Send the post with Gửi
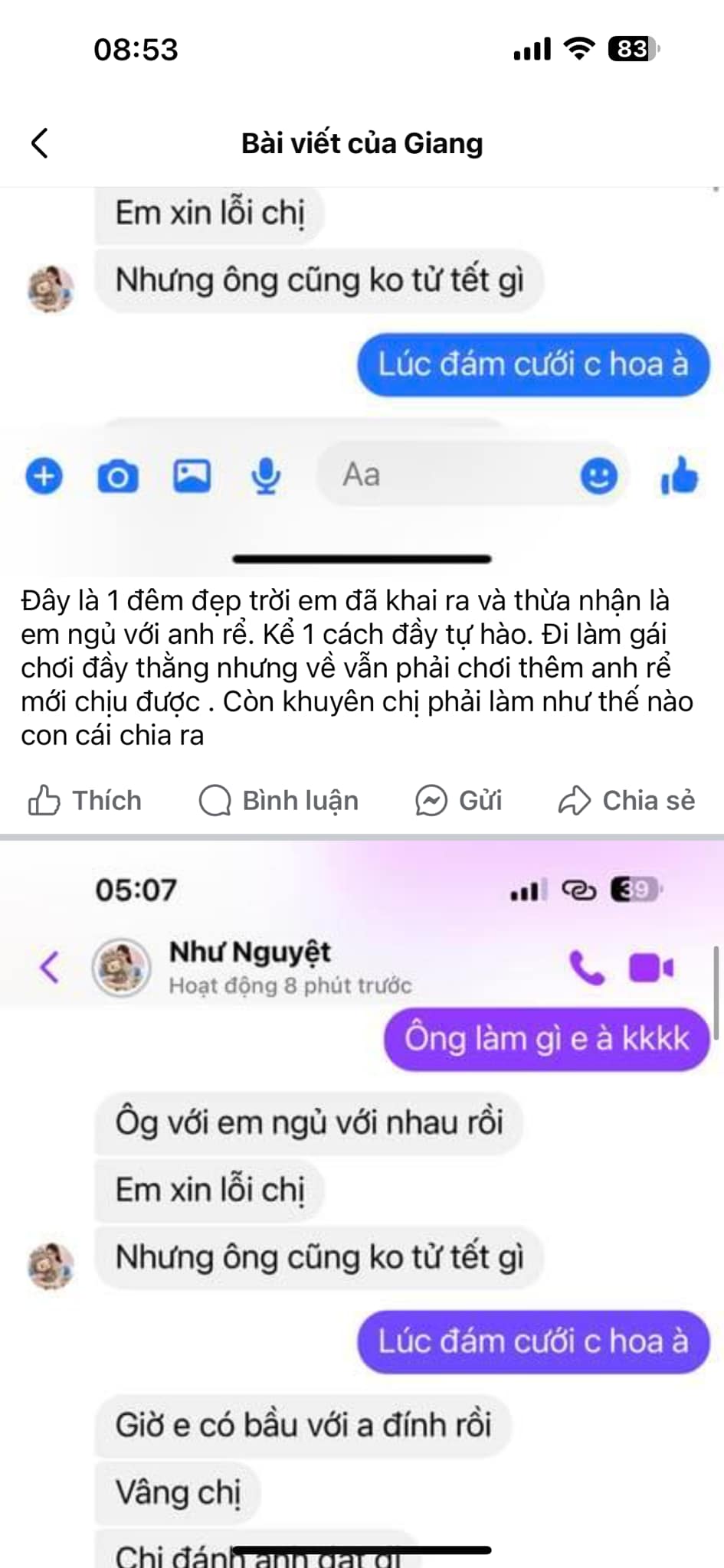724x1568 pixels. (x=458, y=801)
